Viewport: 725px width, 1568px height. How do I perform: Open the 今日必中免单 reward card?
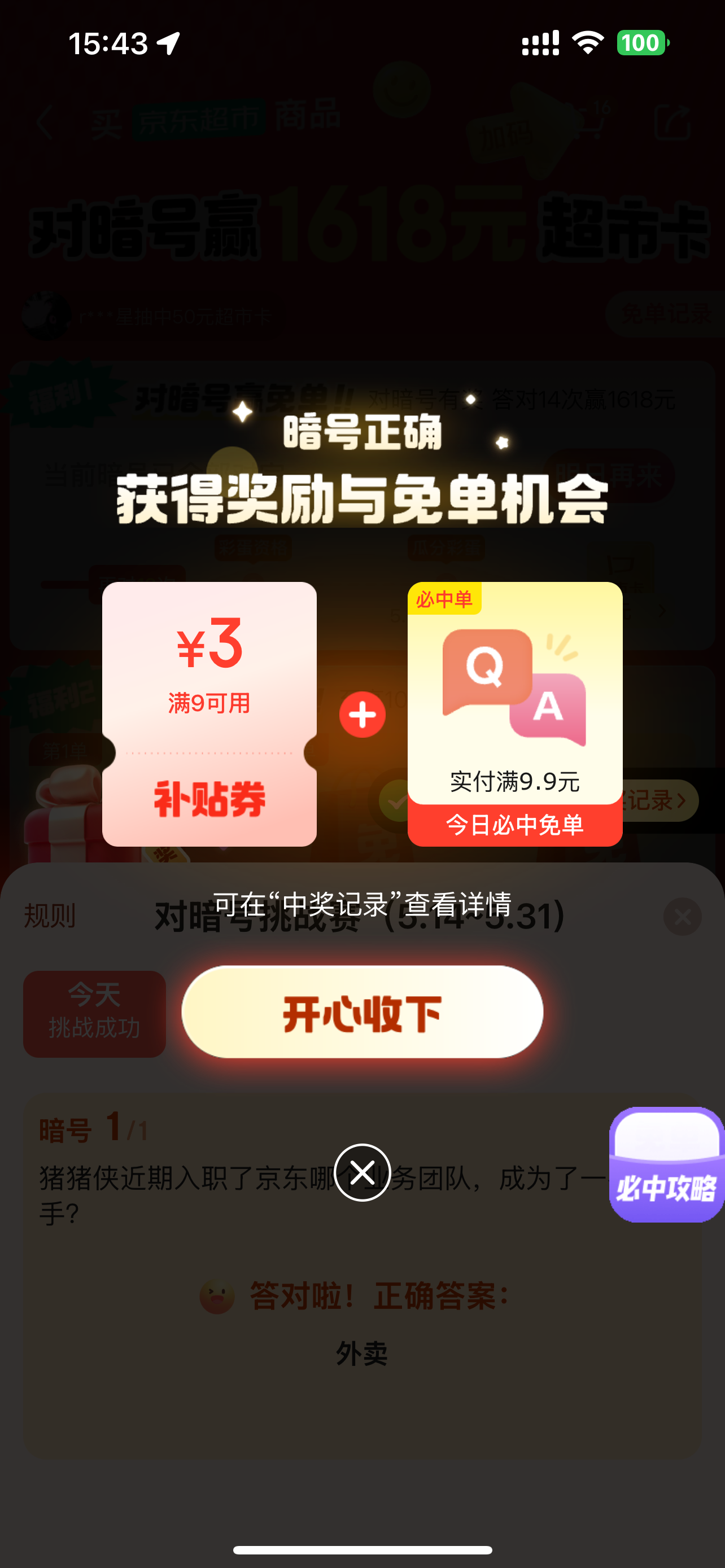pyautogui.click(x=515, y=714)
